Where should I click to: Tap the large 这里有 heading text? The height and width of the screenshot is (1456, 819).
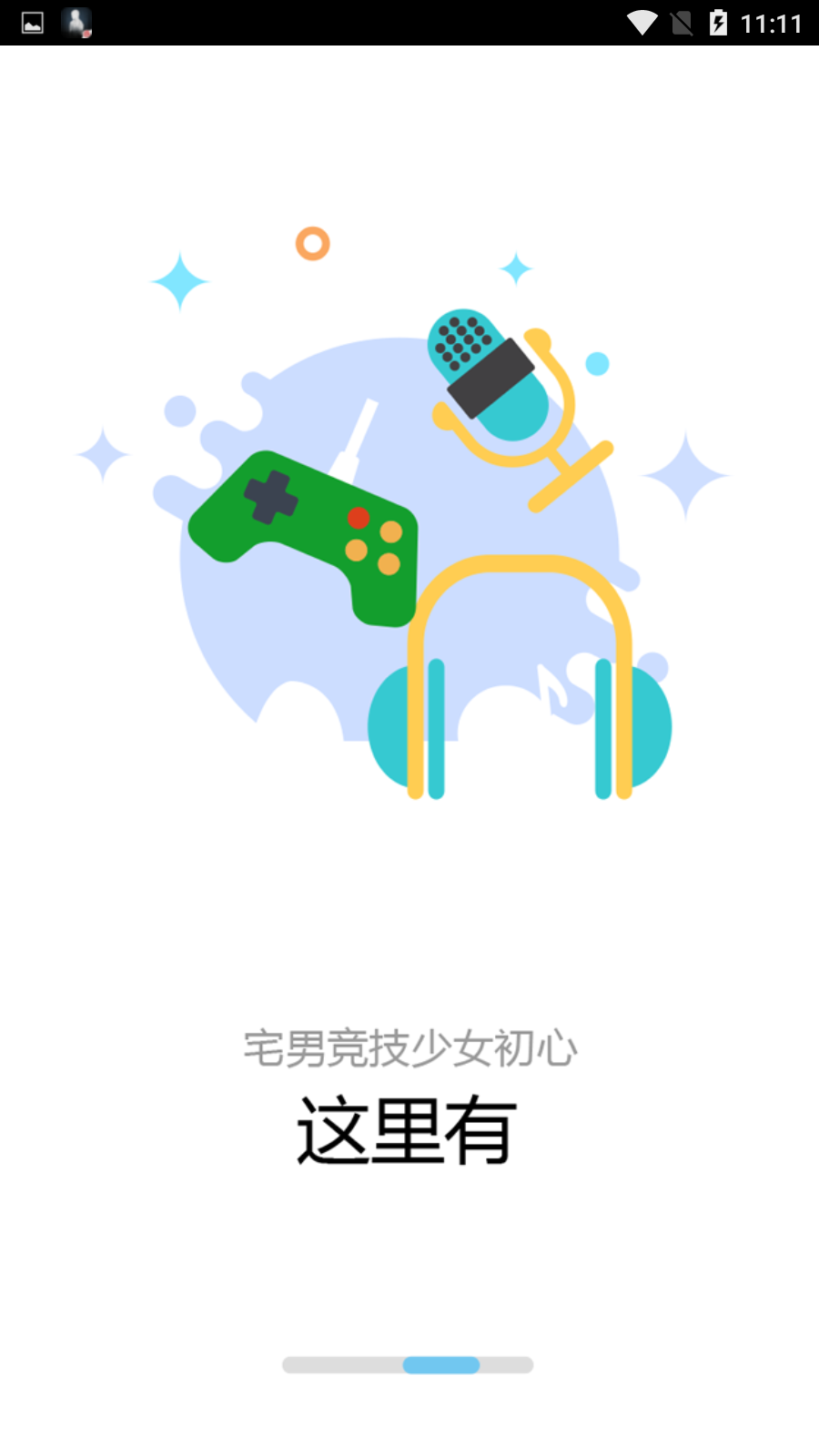pos(406,1128)
